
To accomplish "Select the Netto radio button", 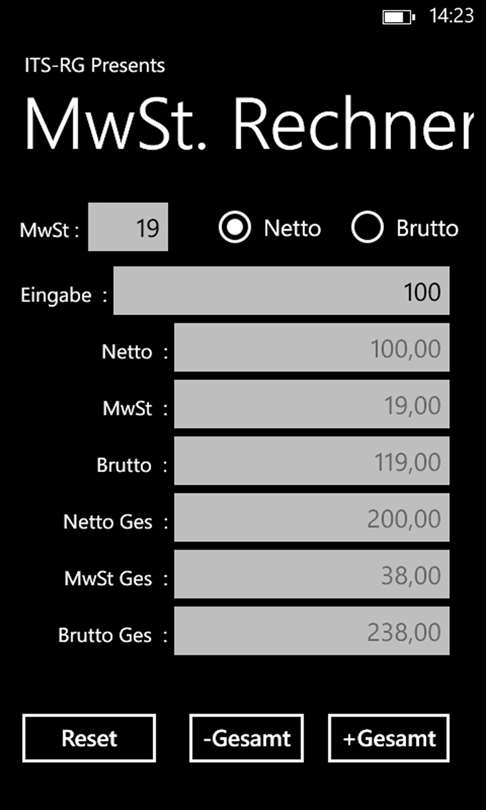I will (234, 227).
